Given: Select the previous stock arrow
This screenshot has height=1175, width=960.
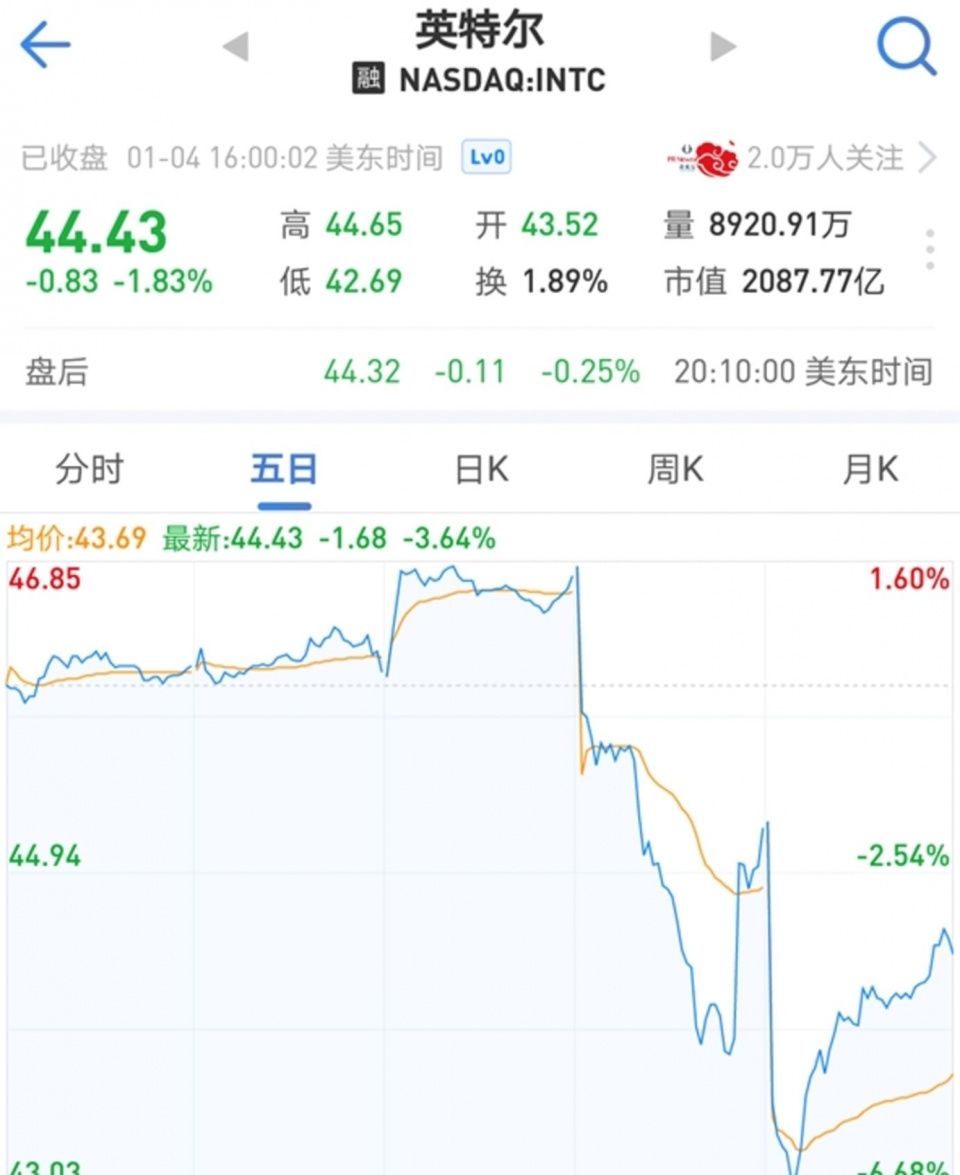Looking at the screenshot, I should pyautogui.click(x=234, y=45).
